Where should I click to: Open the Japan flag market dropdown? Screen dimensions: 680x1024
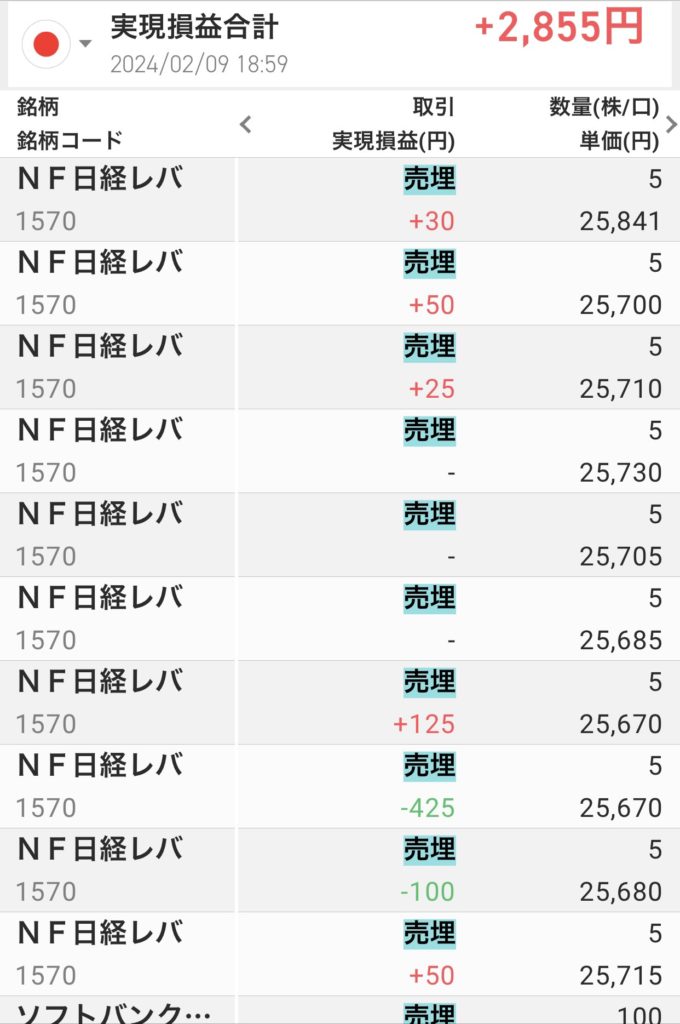coord(58,43)
